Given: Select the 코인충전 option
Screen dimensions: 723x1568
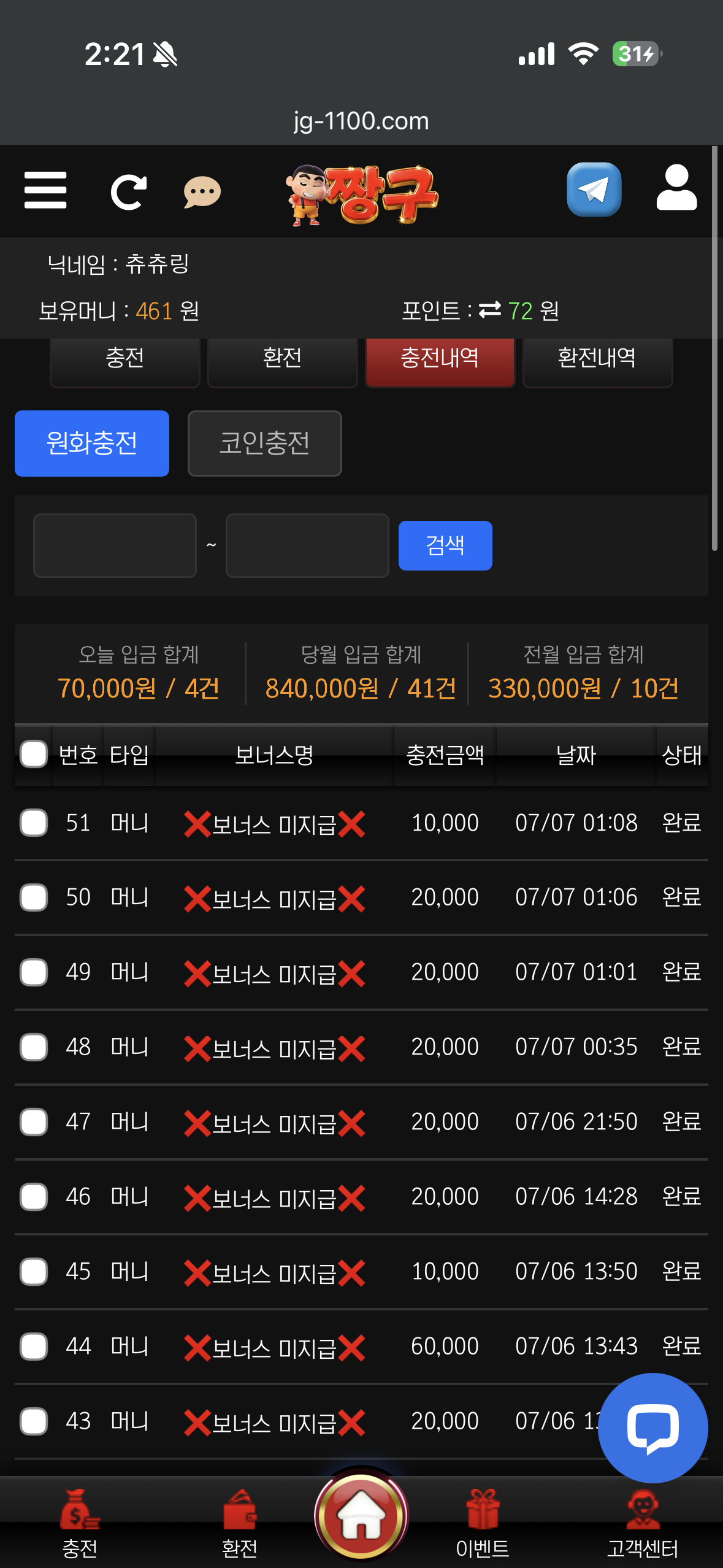Looking at the screenshot, I should coord(264,444).
